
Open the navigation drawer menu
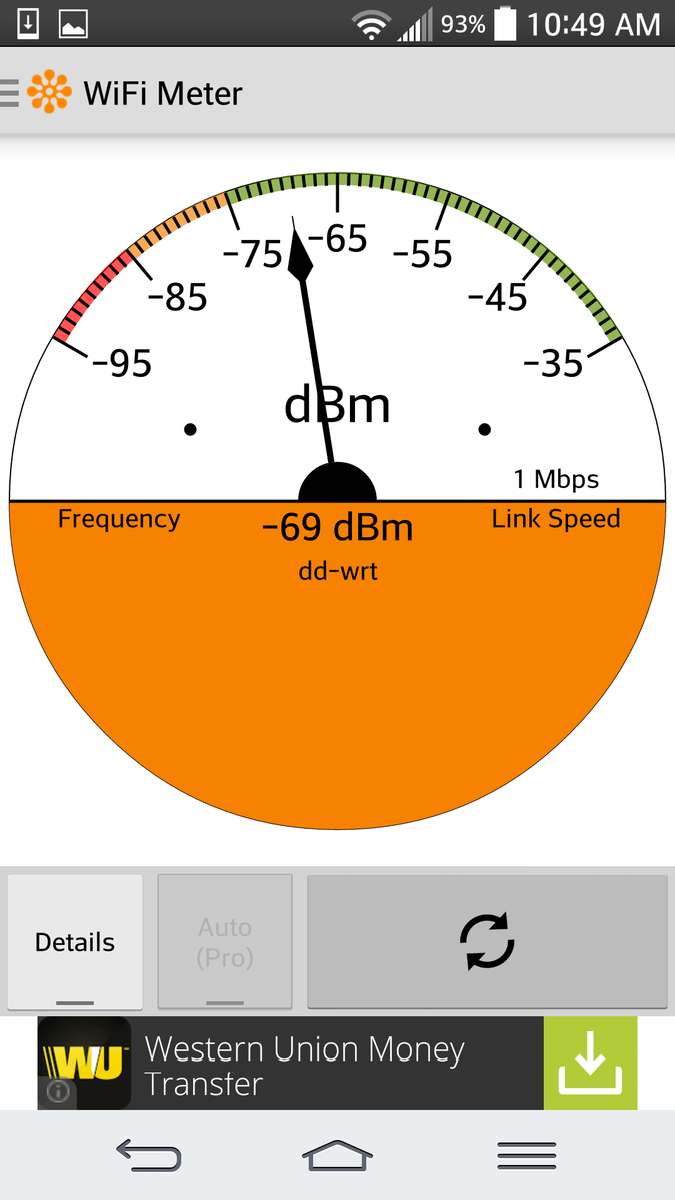tap(10, 93)
